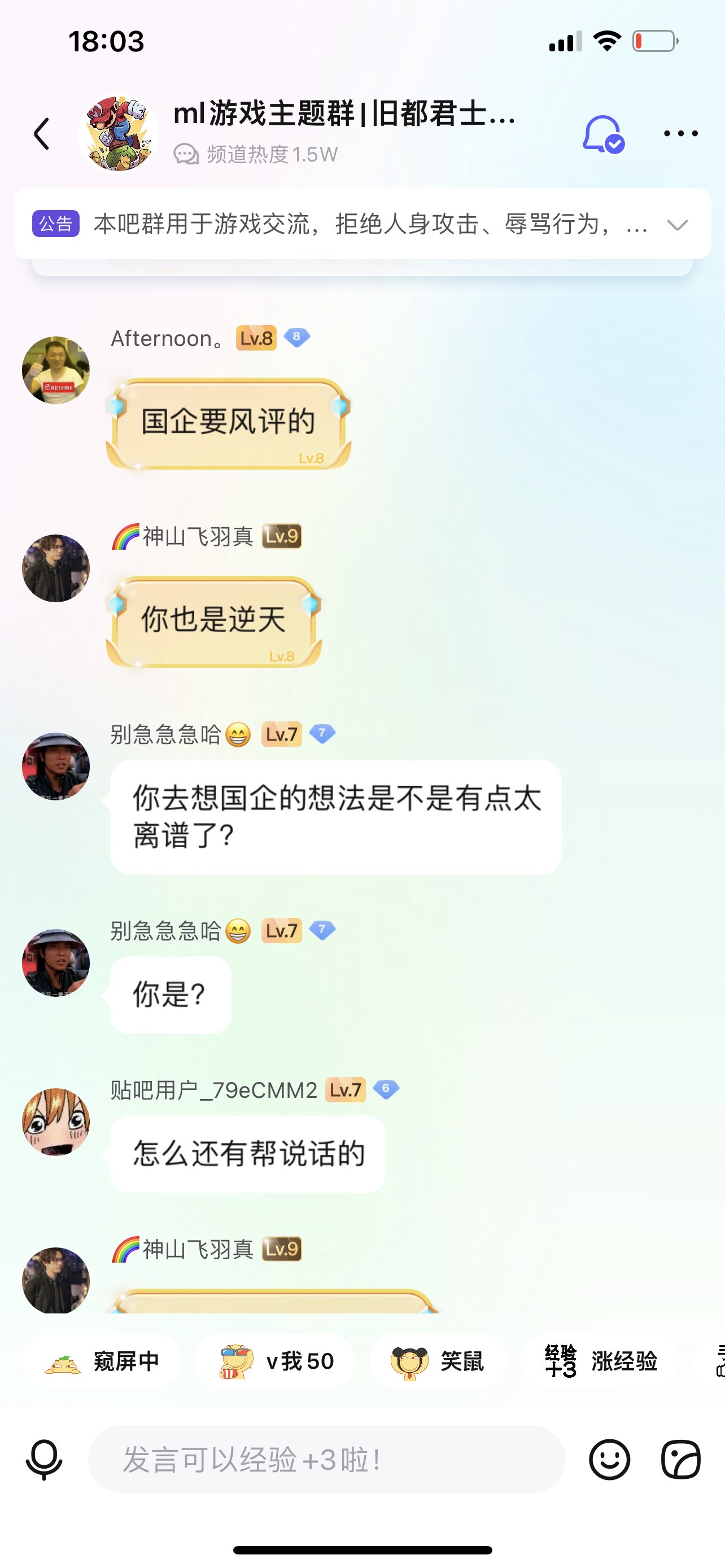Open the sticker panel icon
This screenshot has height=1568, width=725.
point(680,1459)
